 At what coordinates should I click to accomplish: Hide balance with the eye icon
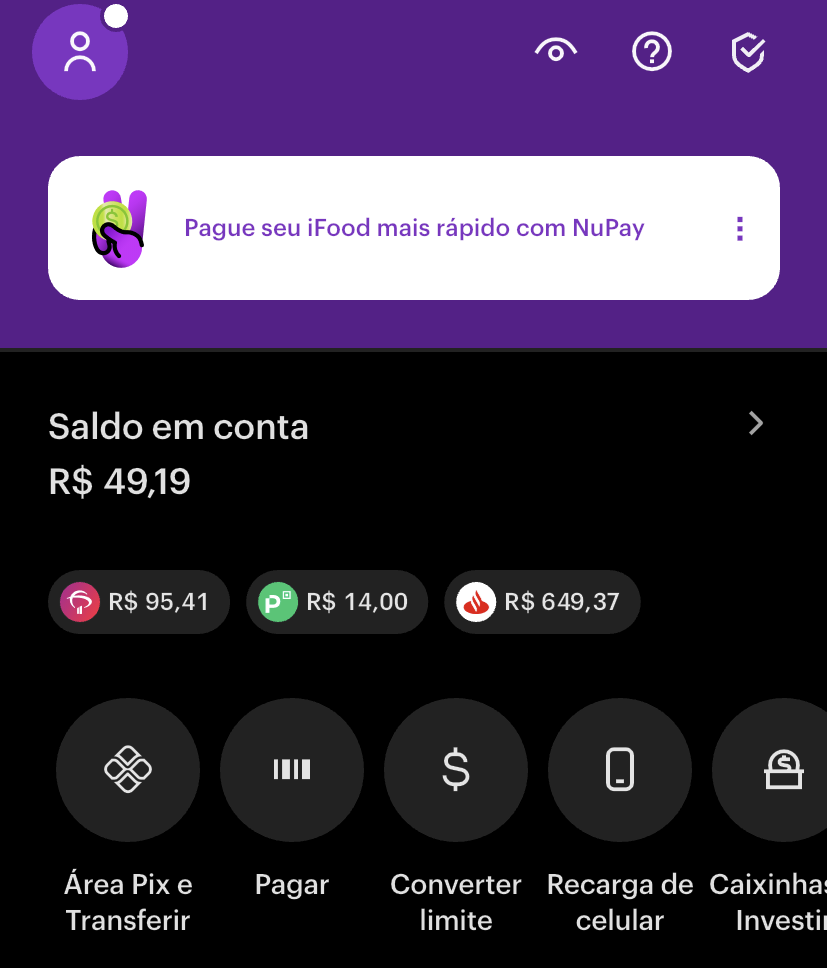click(x=556, y=51)
